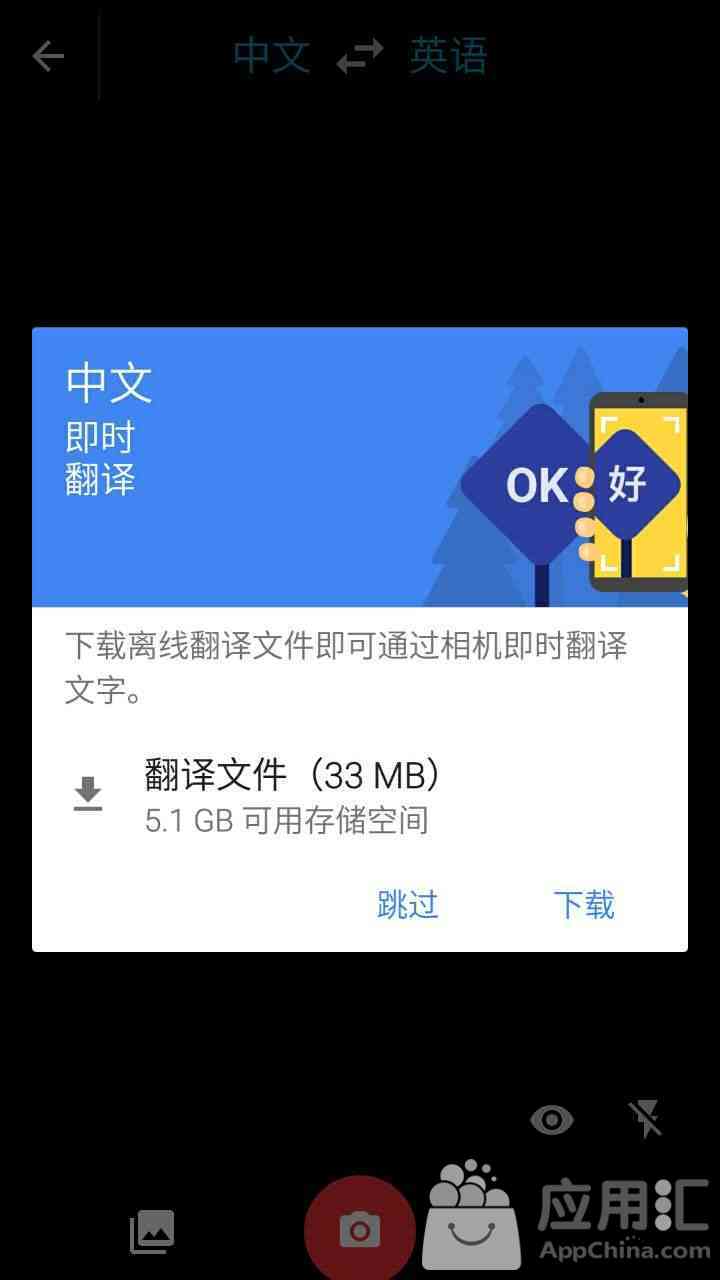The width and height of the screenshot is (720, 1280).
Task: Toggle the instant translation eye icon
Action: [551, 1120]
